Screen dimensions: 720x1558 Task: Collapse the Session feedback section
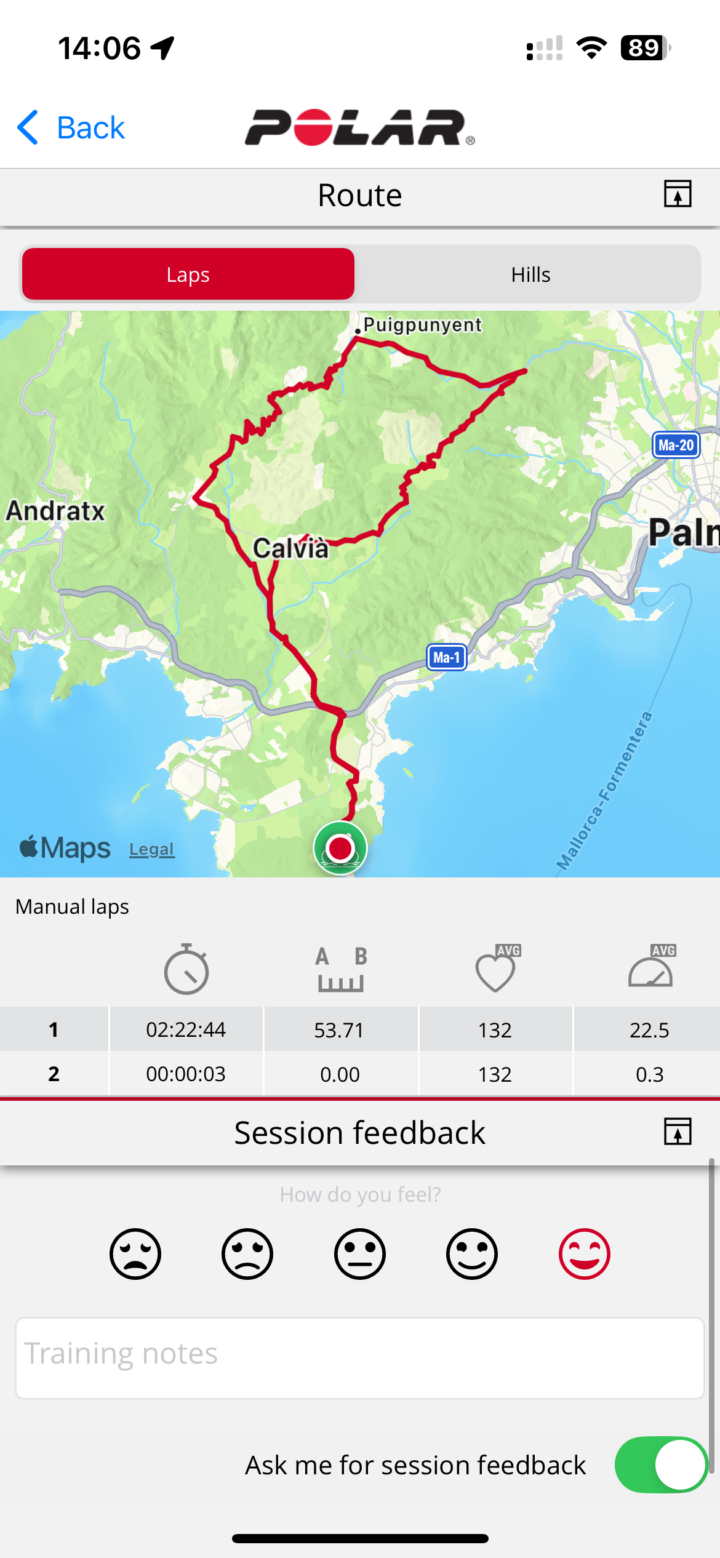pos(677,1132)
